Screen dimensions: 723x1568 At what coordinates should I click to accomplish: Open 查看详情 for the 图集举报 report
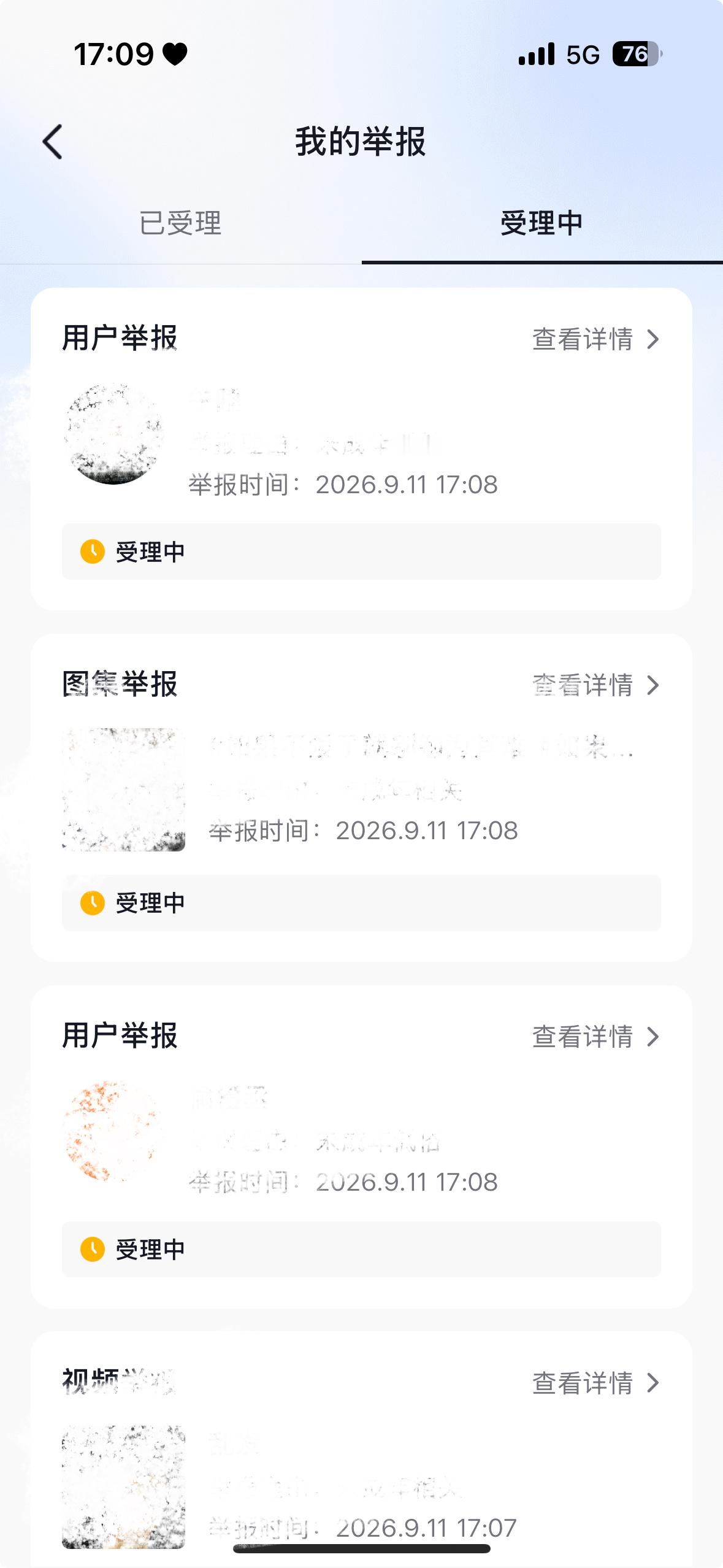pos(595,685)
